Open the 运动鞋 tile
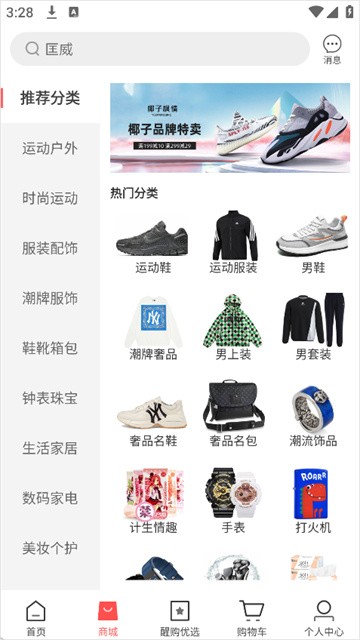The height and width of the screenshot is (640, 360). click(x=153, y=244)
